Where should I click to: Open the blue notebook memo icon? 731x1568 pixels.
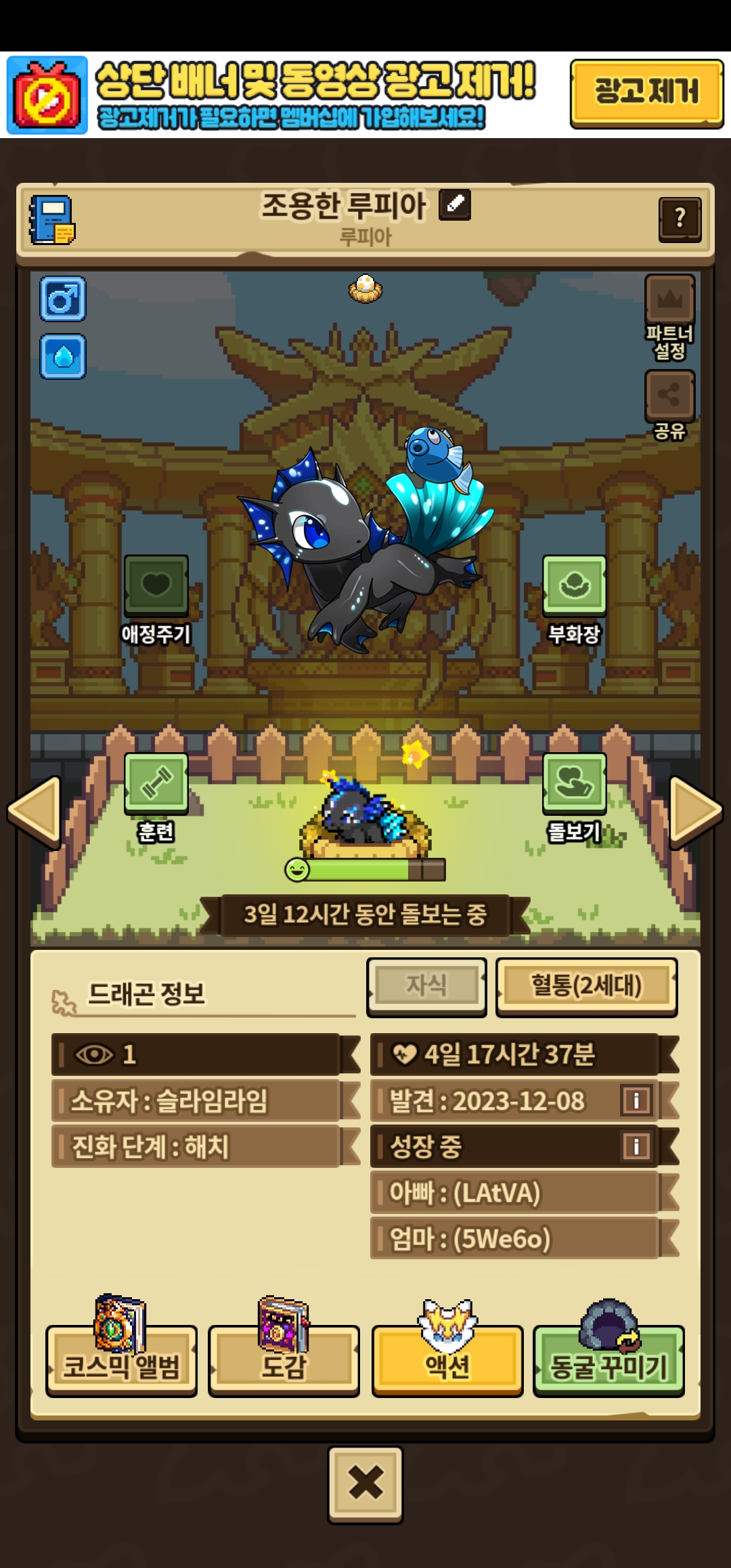pyautogui.click(x=52, y=220)
